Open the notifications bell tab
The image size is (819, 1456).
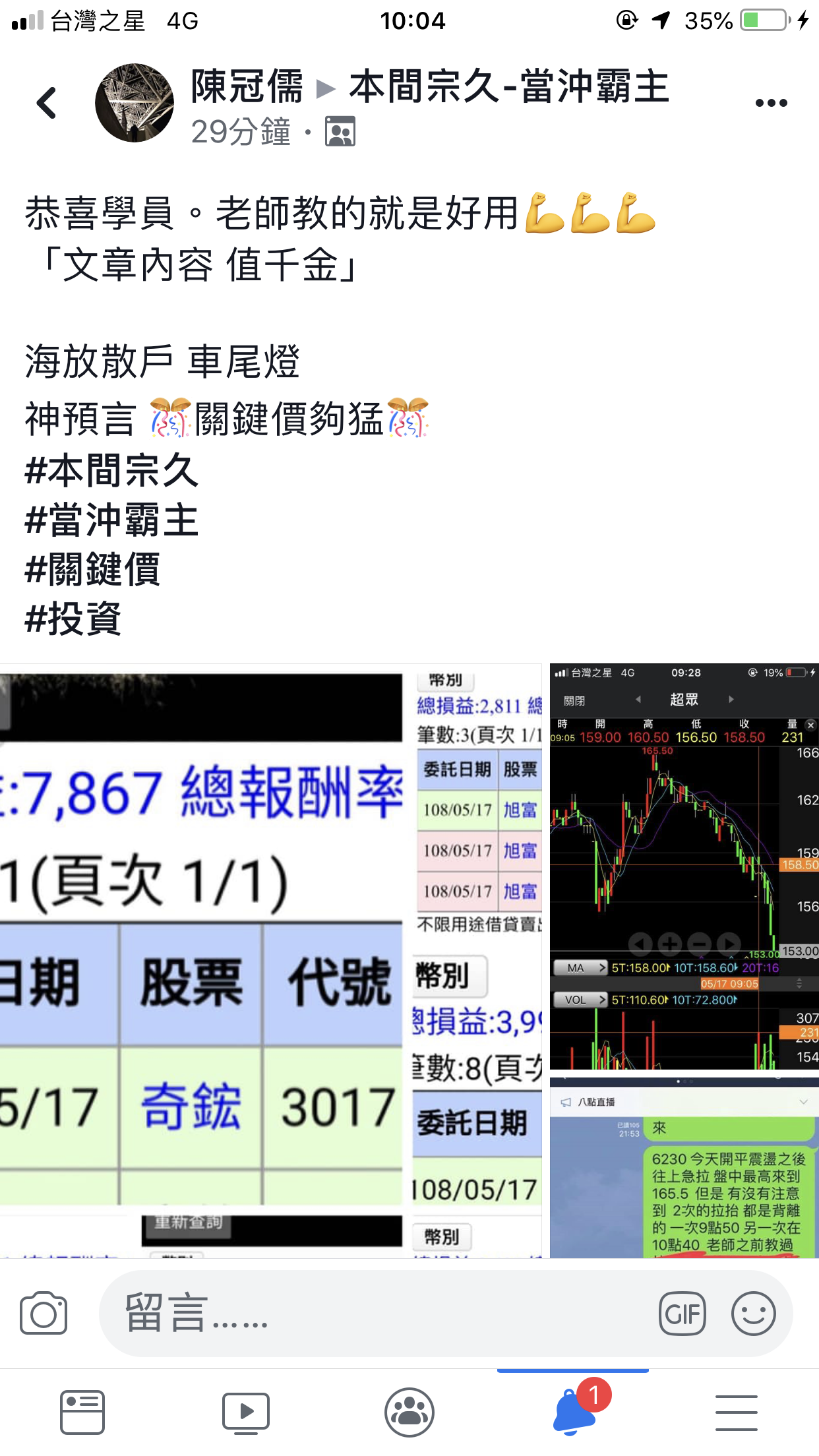point(572,1412)
